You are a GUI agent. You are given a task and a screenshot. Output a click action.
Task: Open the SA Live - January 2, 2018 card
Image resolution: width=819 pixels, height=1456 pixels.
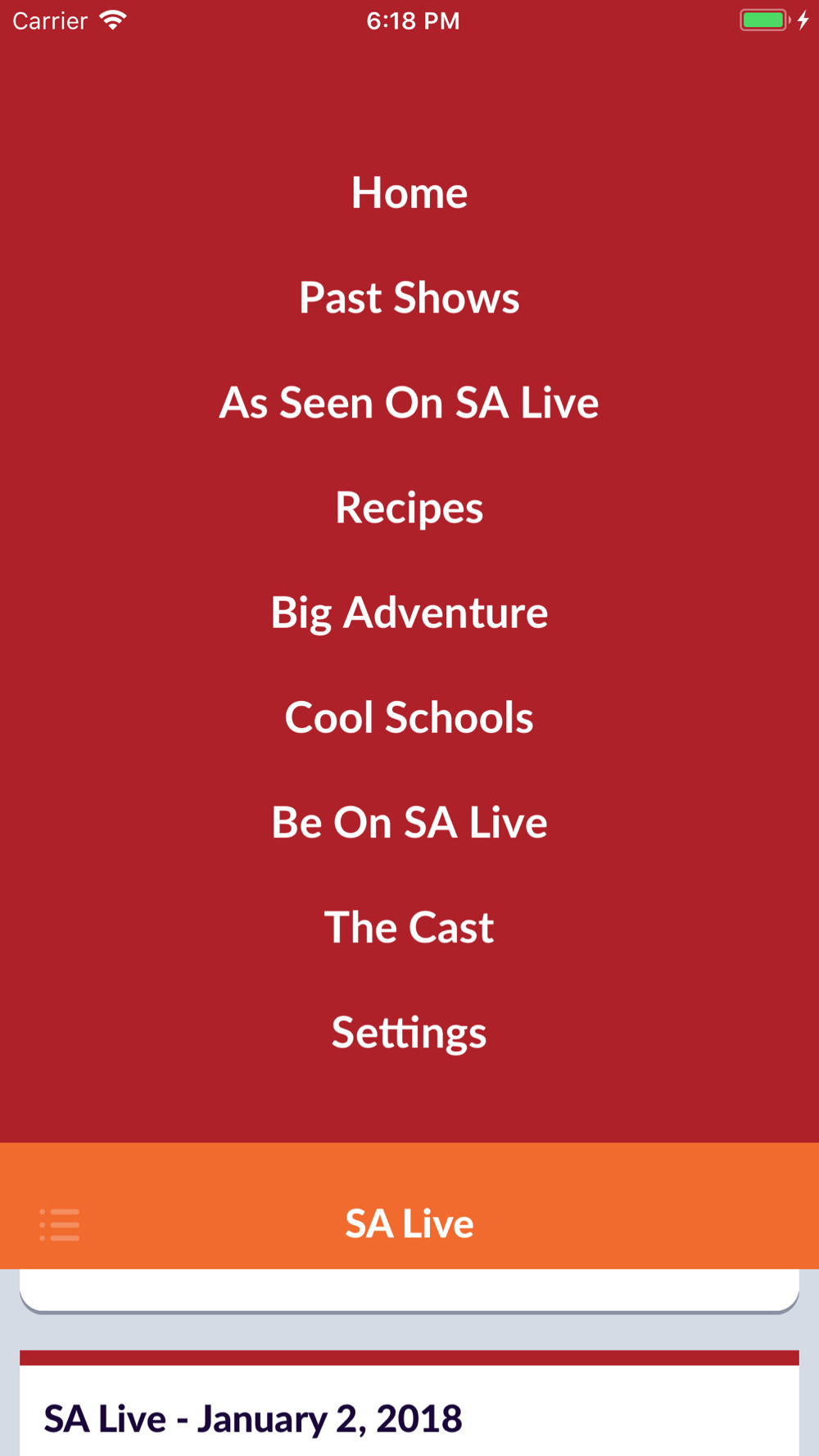pos(409,1403)
